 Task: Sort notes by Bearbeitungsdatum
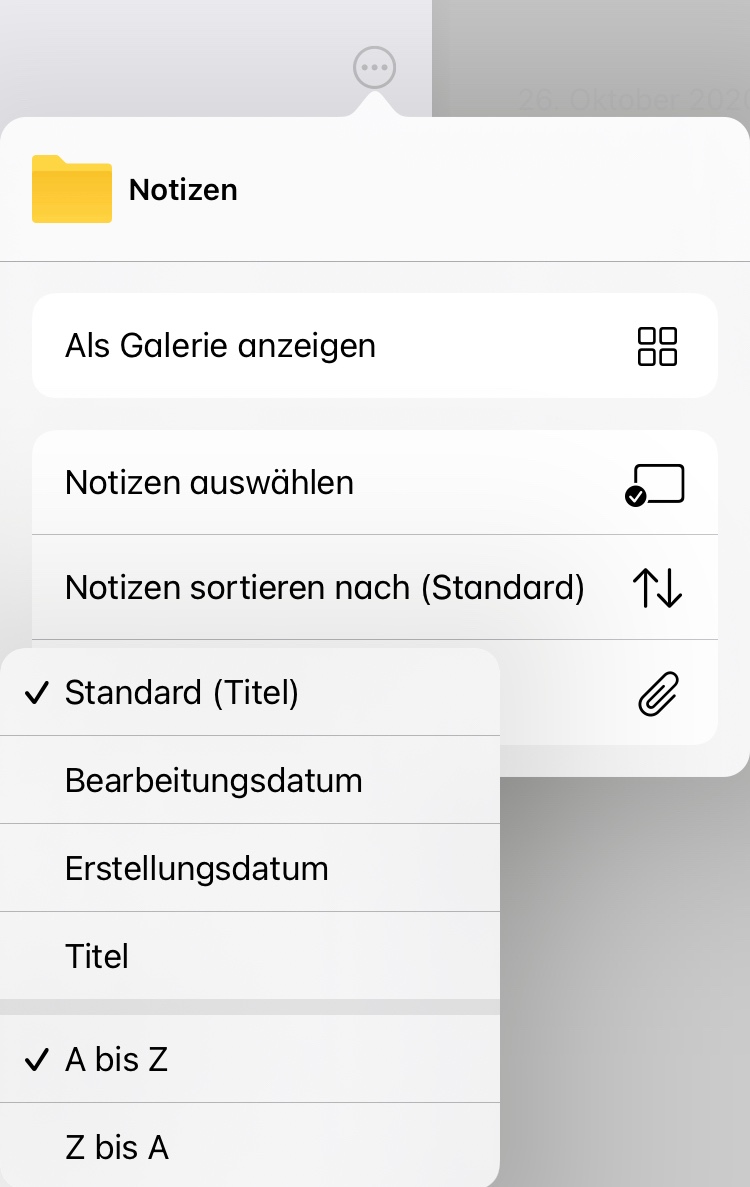(250, 780)
